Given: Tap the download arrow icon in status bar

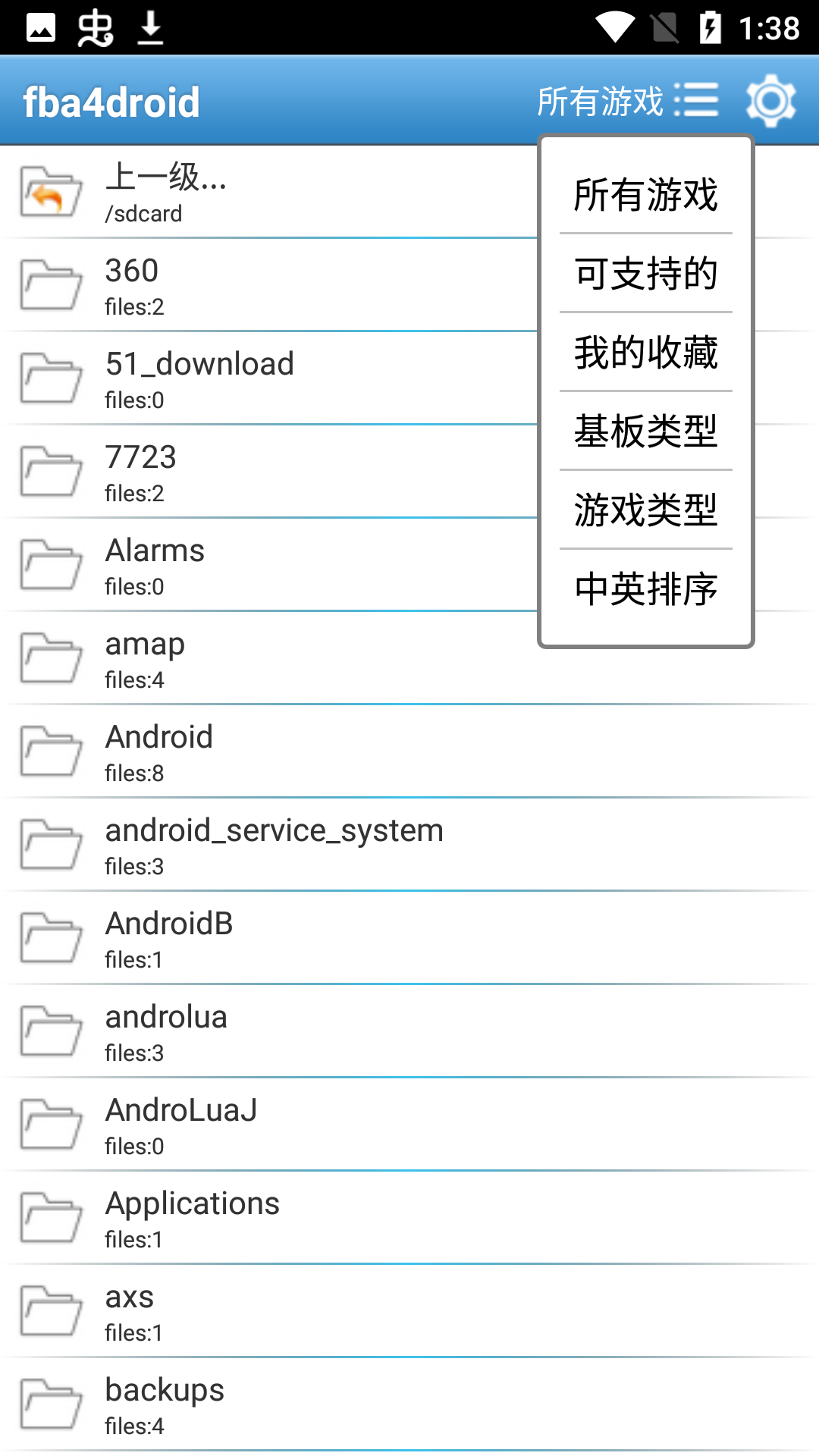Looking at the screenshot, I should pos(149,28).
